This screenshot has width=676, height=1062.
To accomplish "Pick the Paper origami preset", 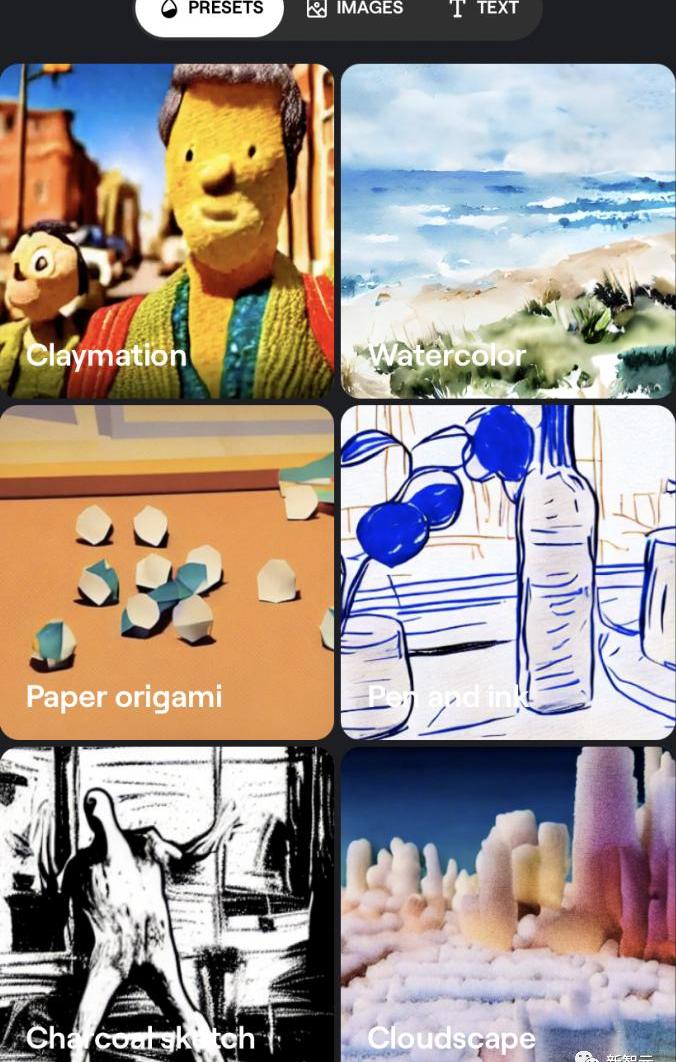I will pyautogui.click(x=166, y=572).
